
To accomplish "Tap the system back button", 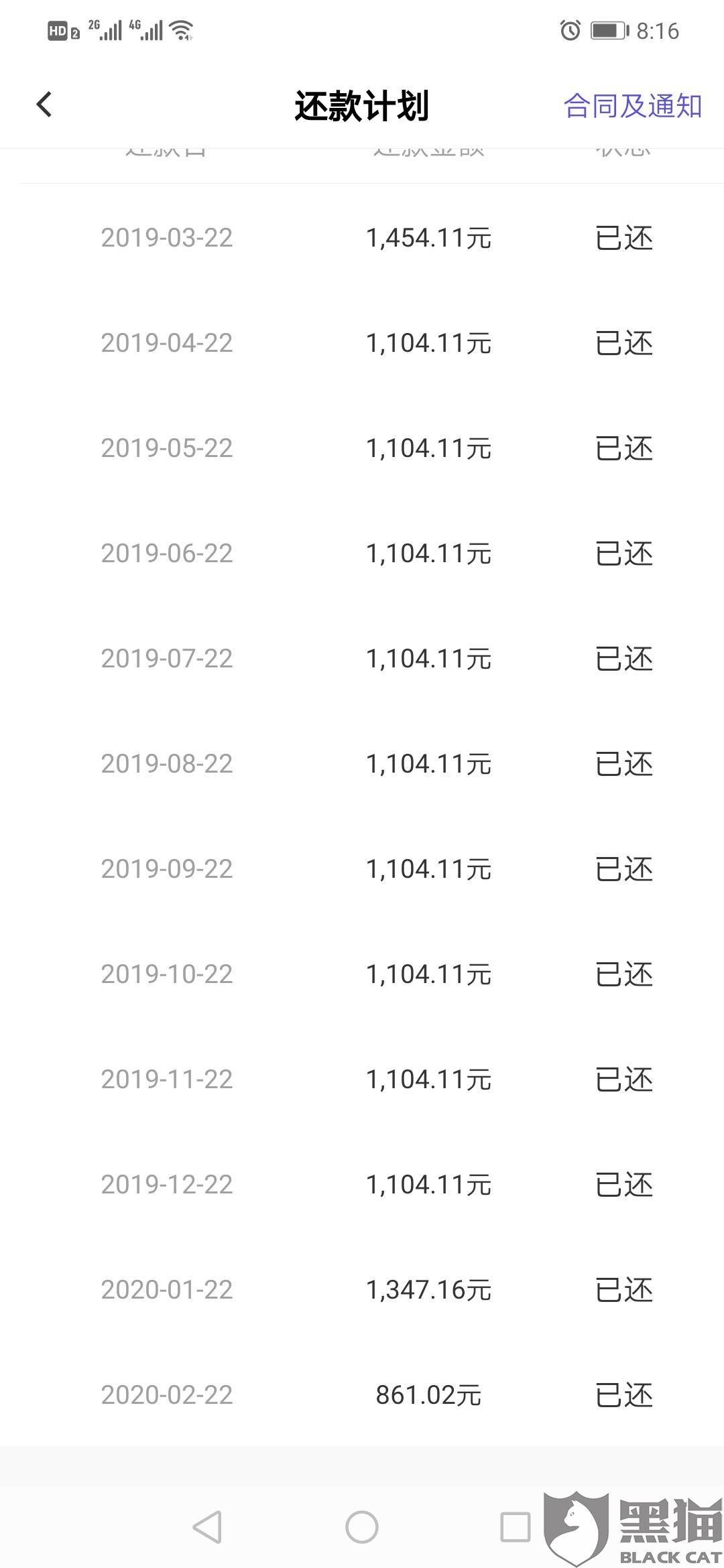I will 207,1527.
